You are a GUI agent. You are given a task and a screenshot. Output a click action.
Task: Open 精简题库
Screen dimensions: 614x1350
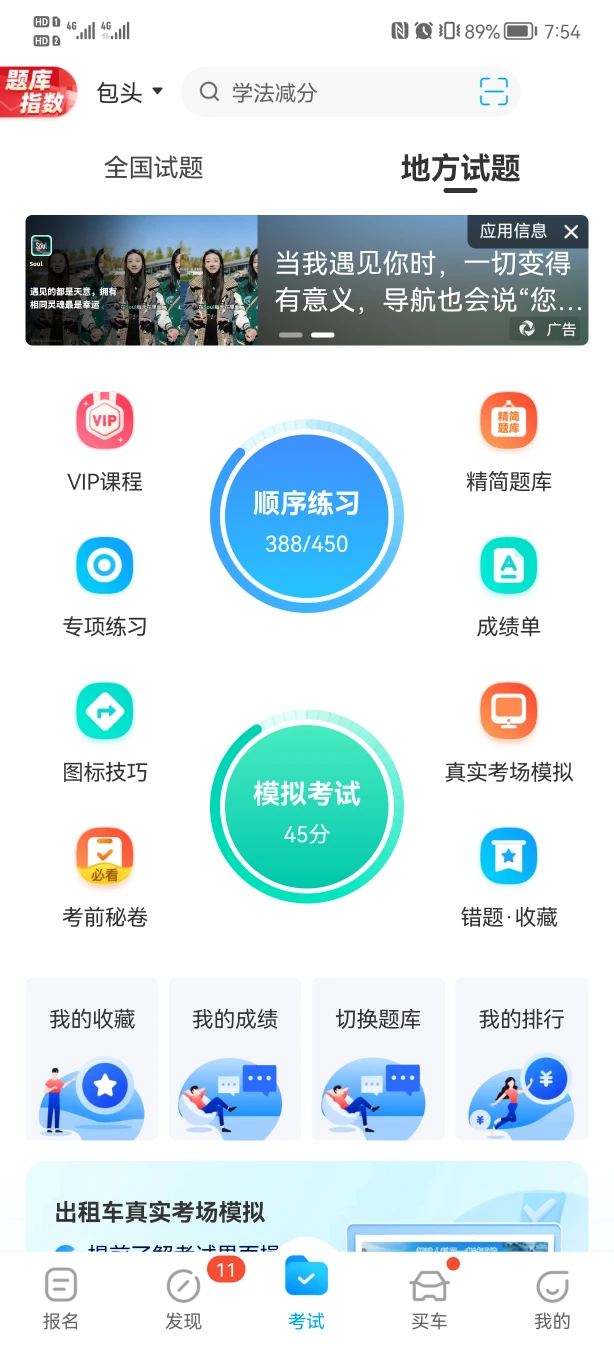tap(508, 441)
